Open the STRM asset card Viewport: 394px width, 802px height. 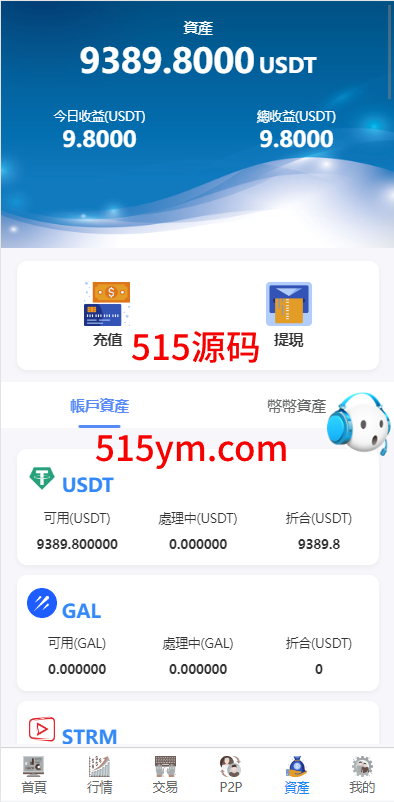point(198,723)
